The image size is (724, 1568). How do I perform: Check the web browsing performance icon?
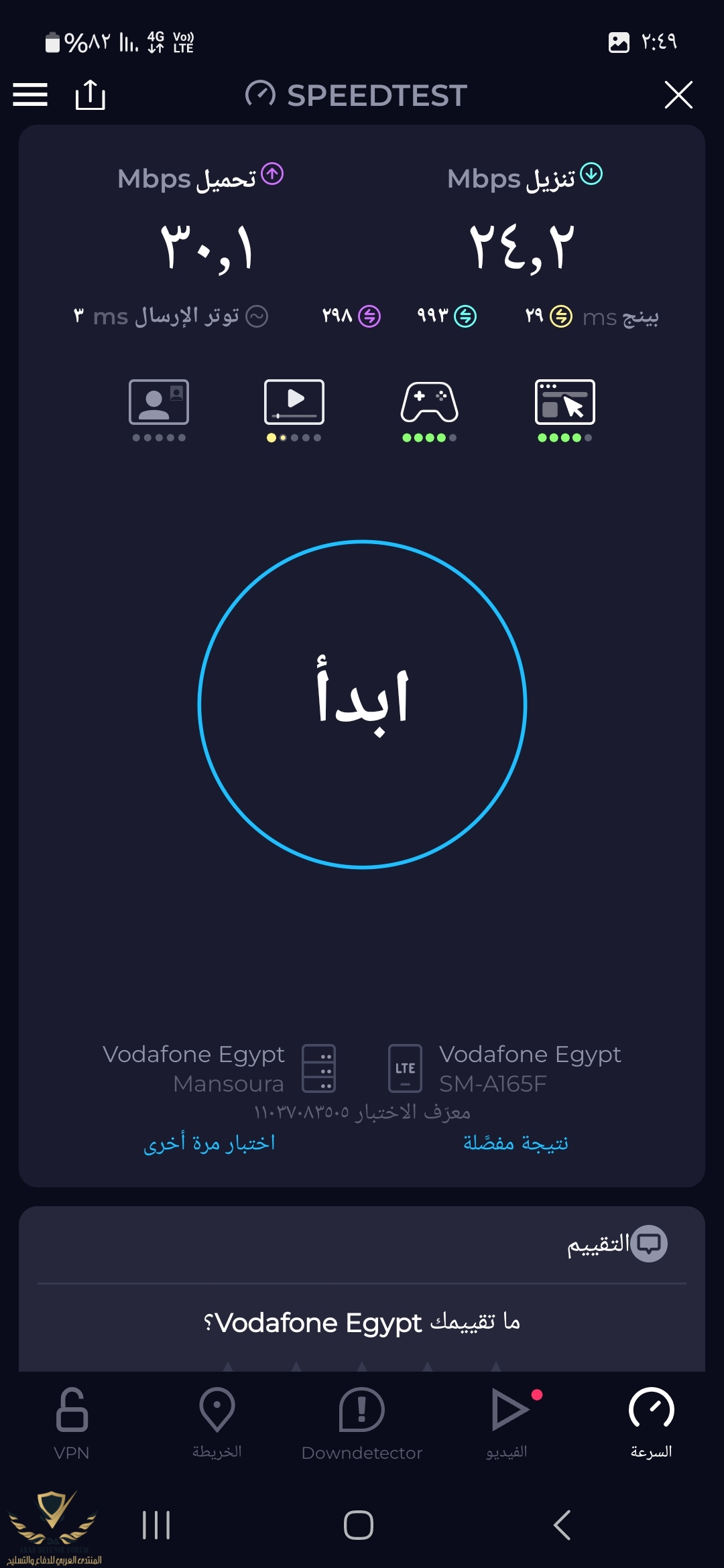[x=564, y=403]
